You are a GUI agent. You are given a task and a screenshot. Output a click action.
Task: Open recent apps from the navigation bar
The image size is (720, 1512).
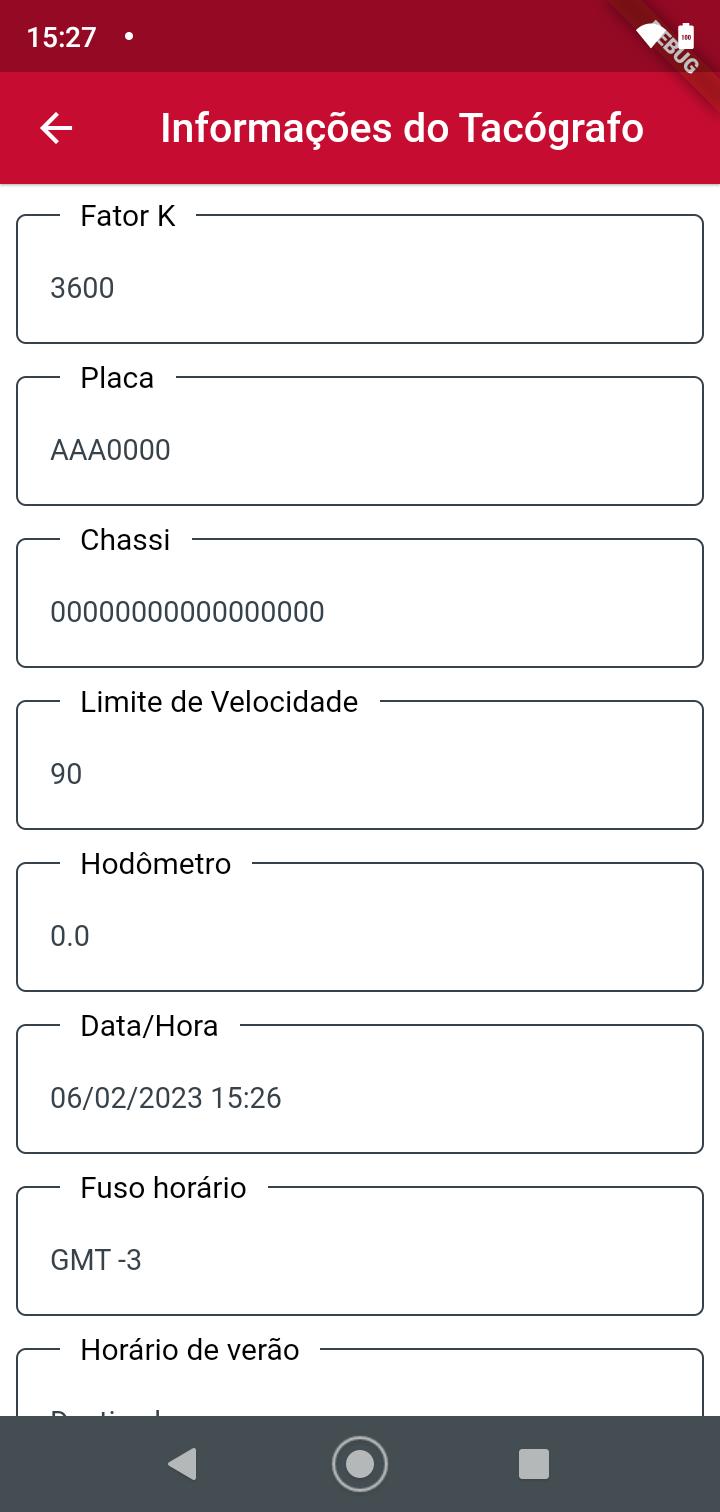coord(534,1464)
